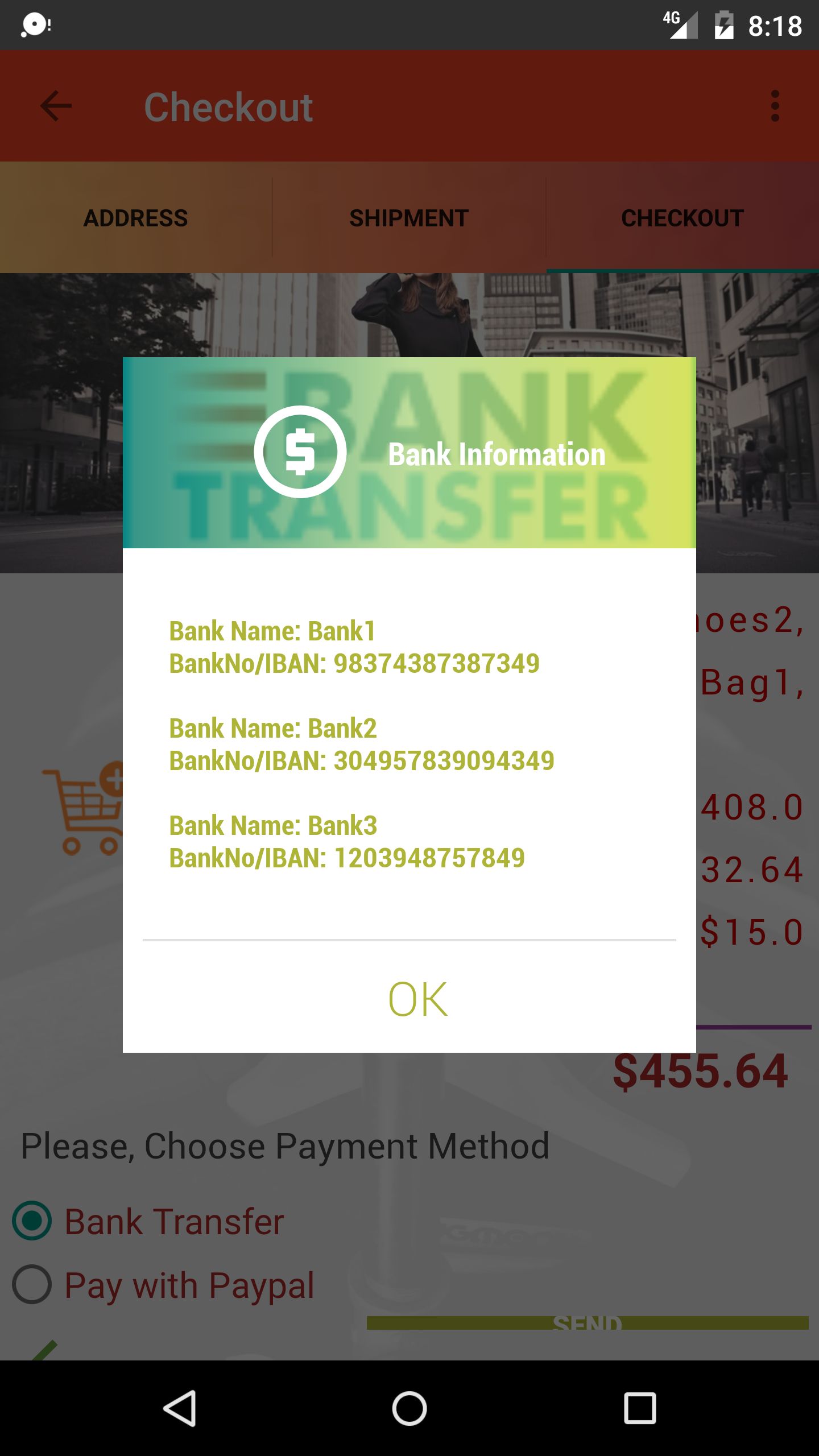Viewport: 819px width, 1456px height.
Task: Choose Pay with Paypal
Action: click(163, 1285)
